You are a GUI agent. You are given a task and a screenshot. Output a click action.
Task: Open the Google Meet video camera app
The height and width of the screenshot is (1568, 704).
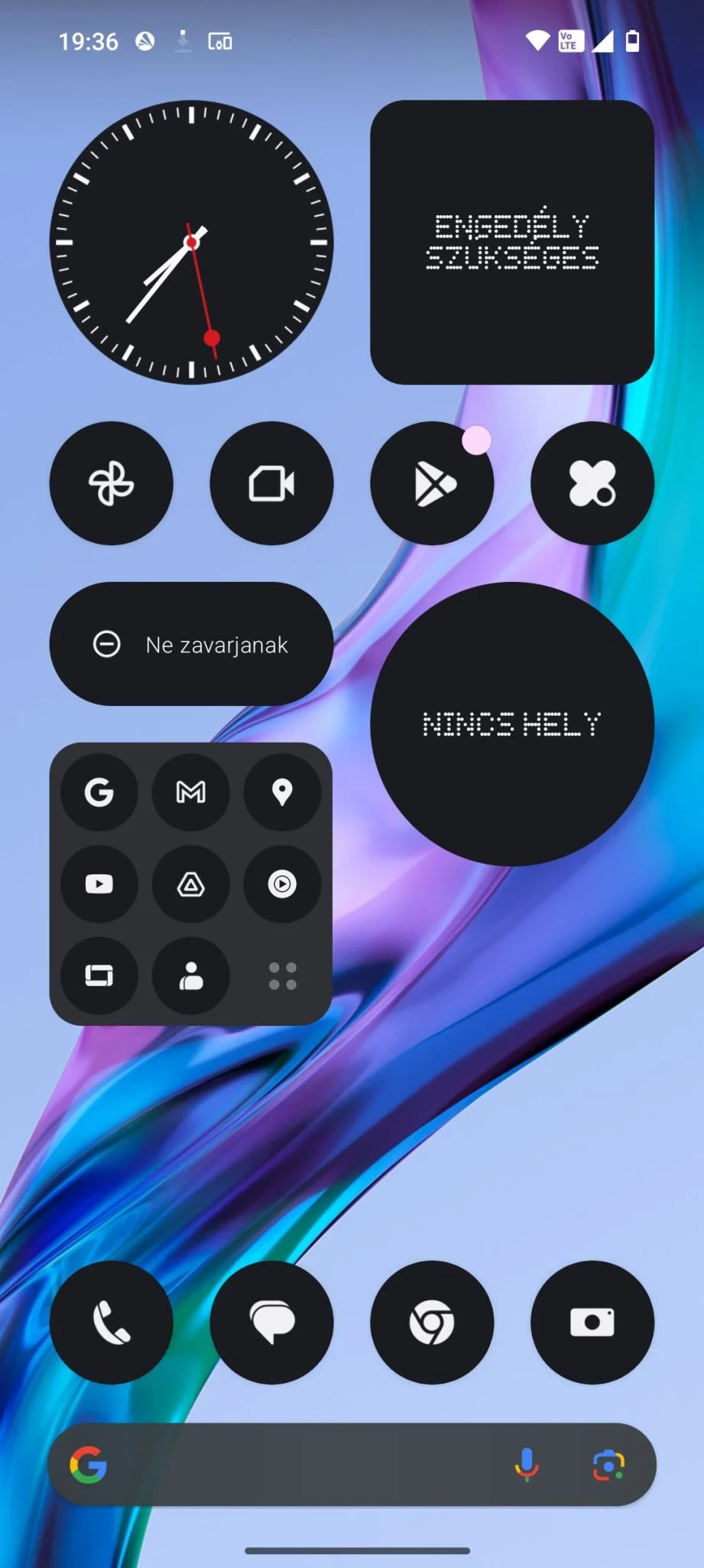click(x=272, y=483)
